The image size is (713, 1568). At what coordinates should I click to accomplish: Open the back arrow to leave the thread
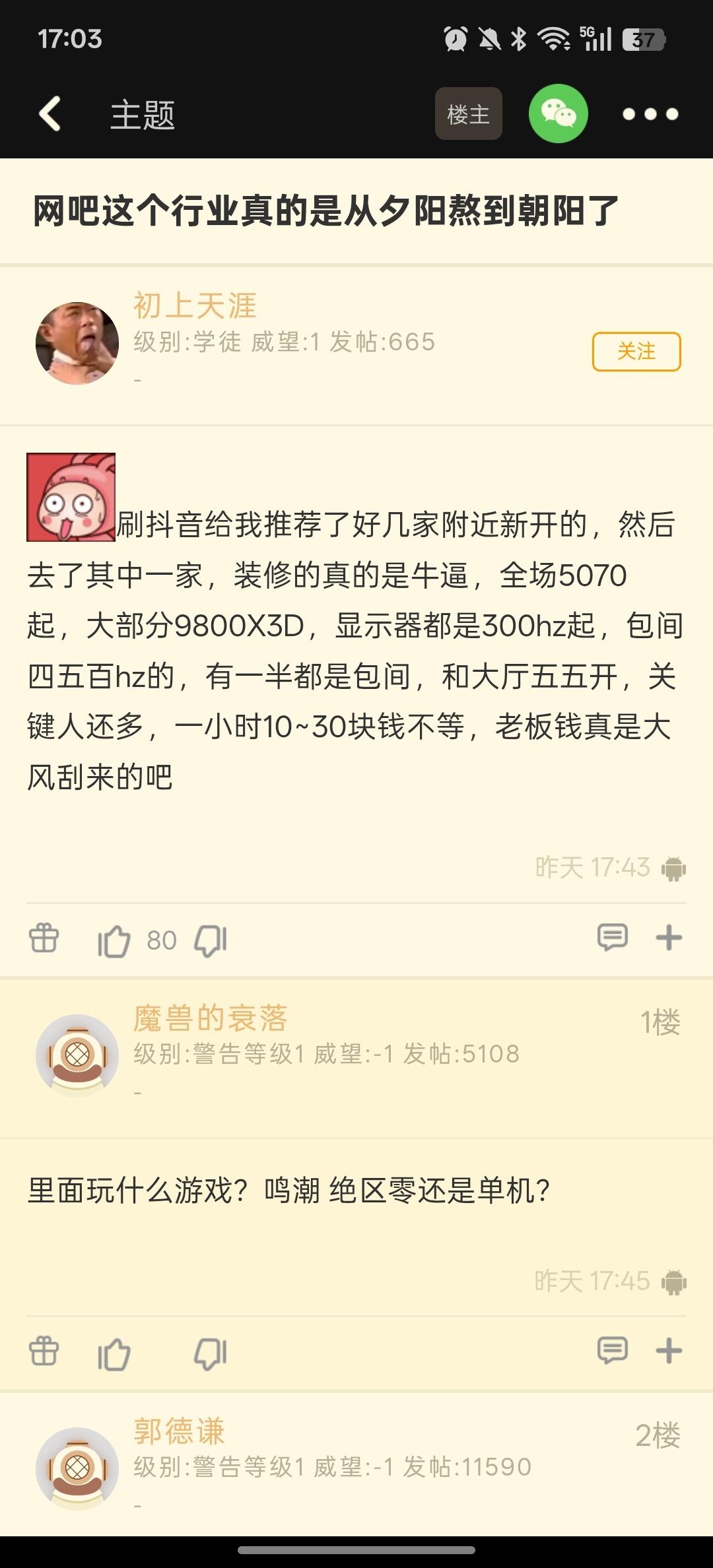(50, 114)
